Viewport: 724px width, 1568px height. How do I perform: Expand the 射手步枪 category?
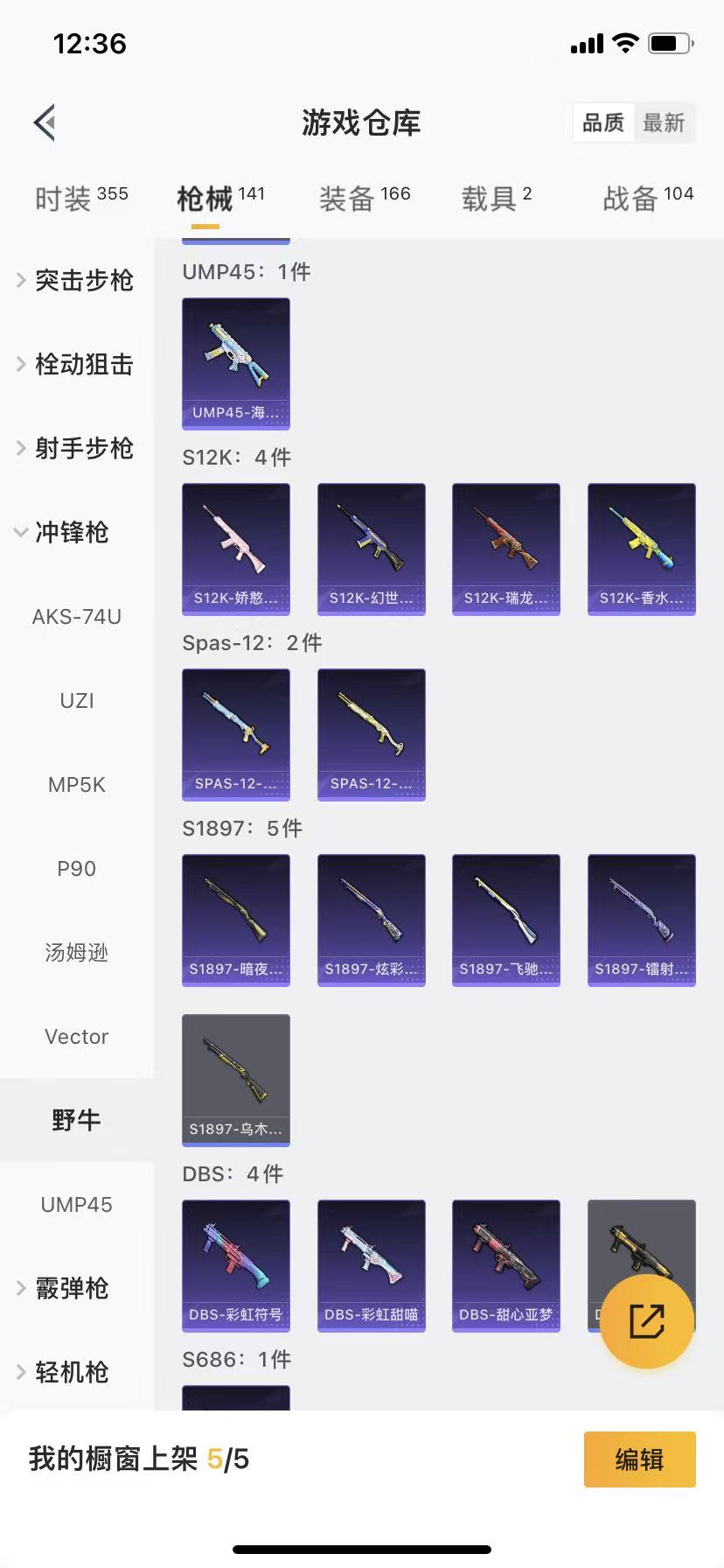[x=77, y=448]
